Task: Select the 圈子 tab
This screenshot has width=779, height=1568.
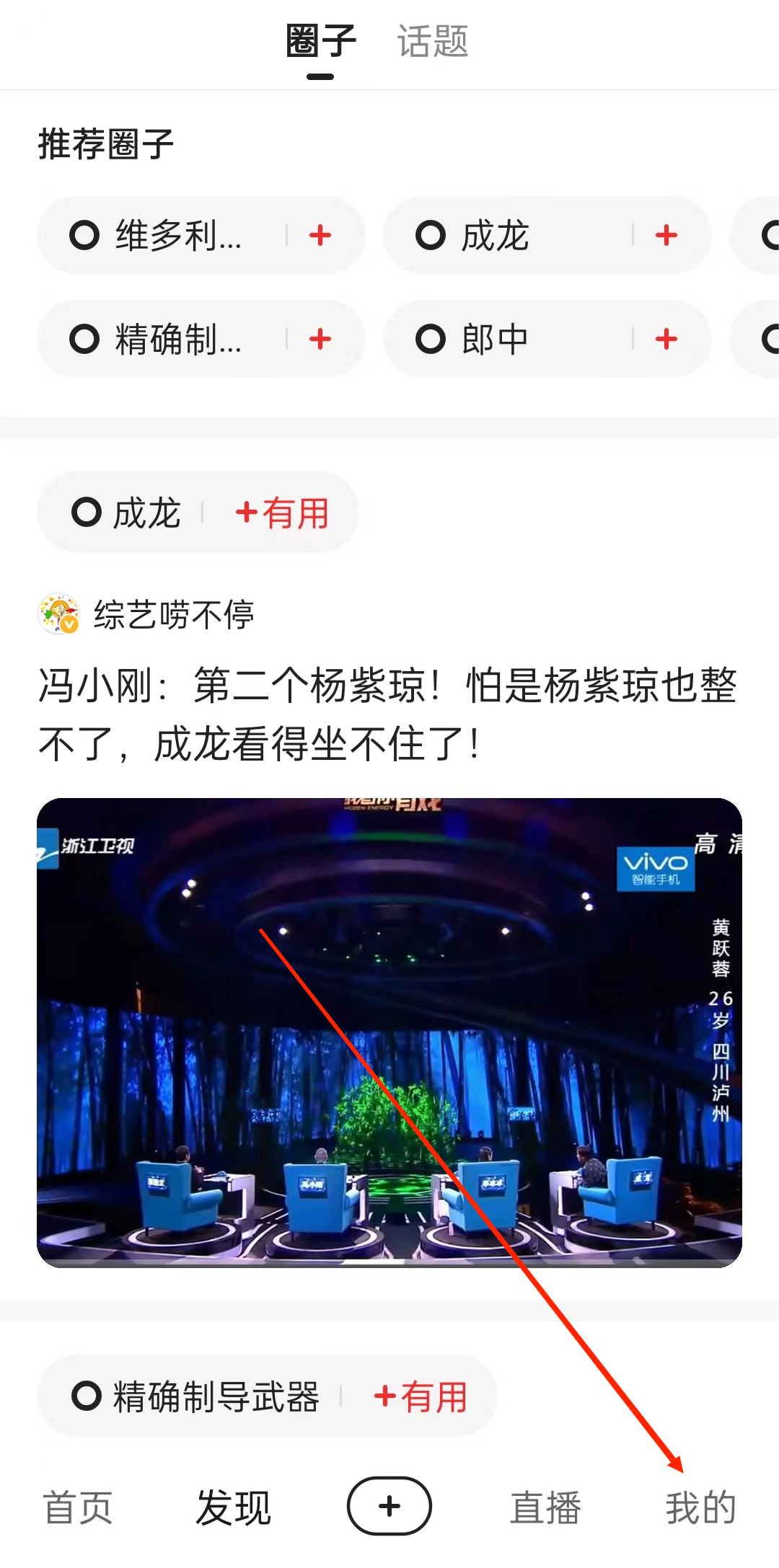Action: (x=321, y=42)
